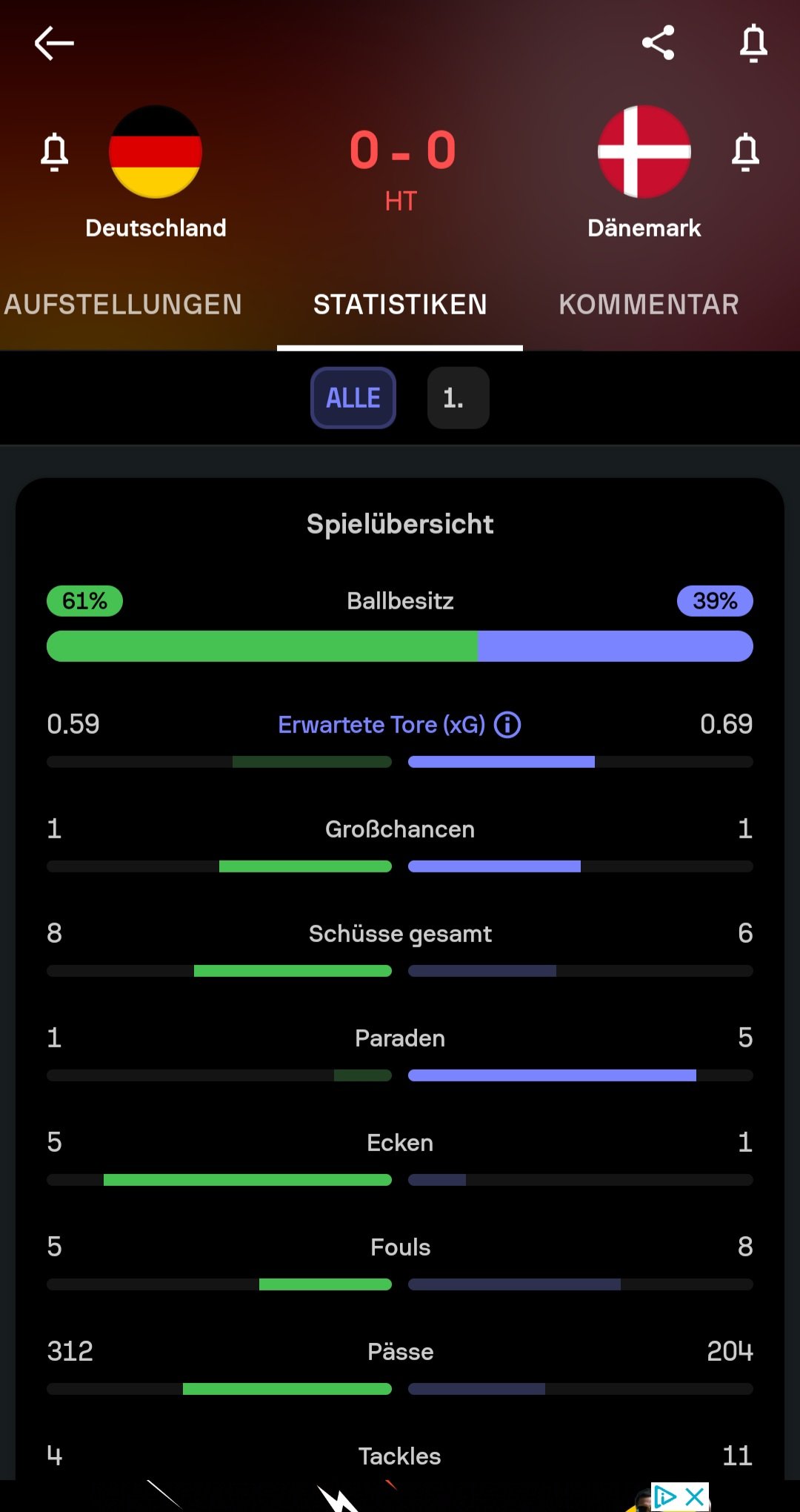Open match notifications bell at top right
This screenshot has width=800, height=1512.
(753, 43)
